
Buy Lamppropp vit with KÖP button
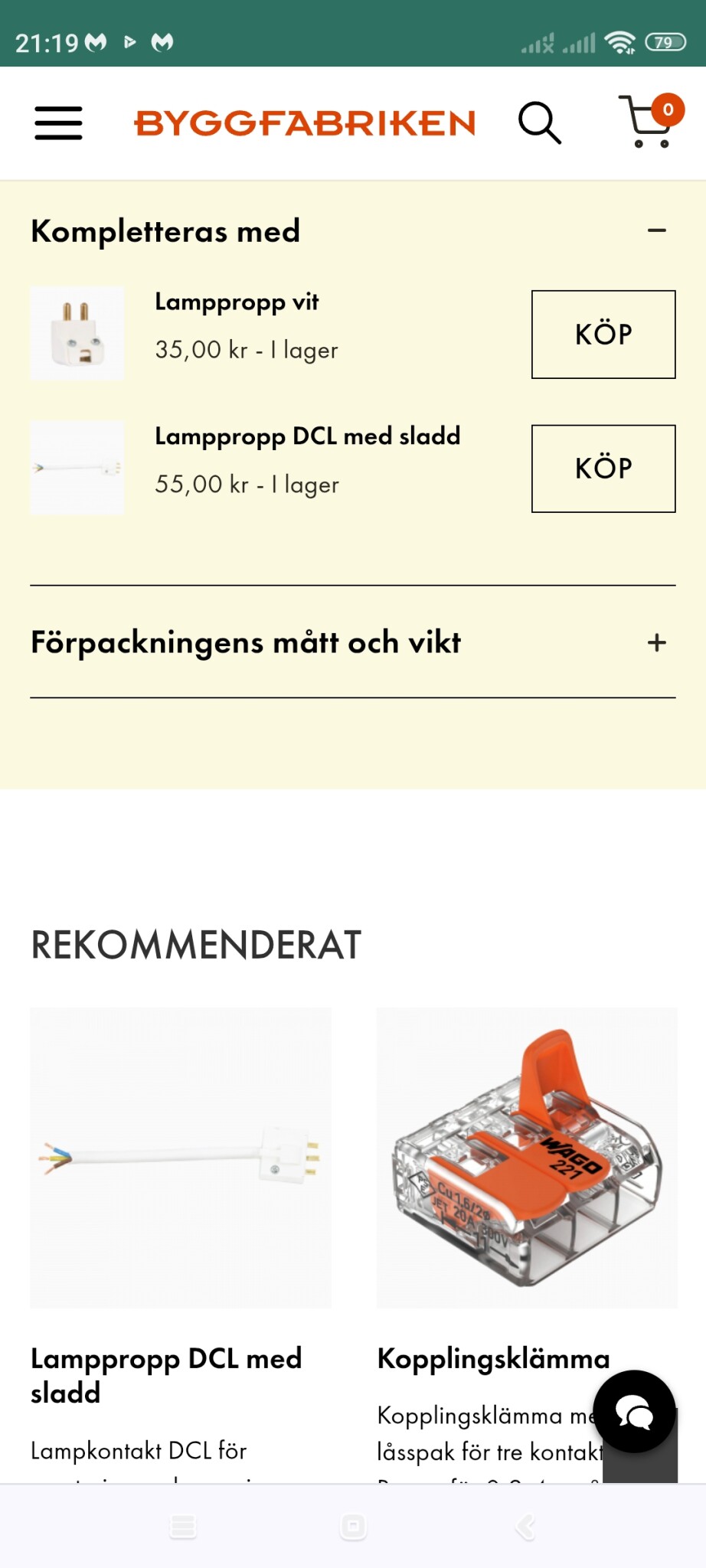pyautogui.click(x=603, y=335)
